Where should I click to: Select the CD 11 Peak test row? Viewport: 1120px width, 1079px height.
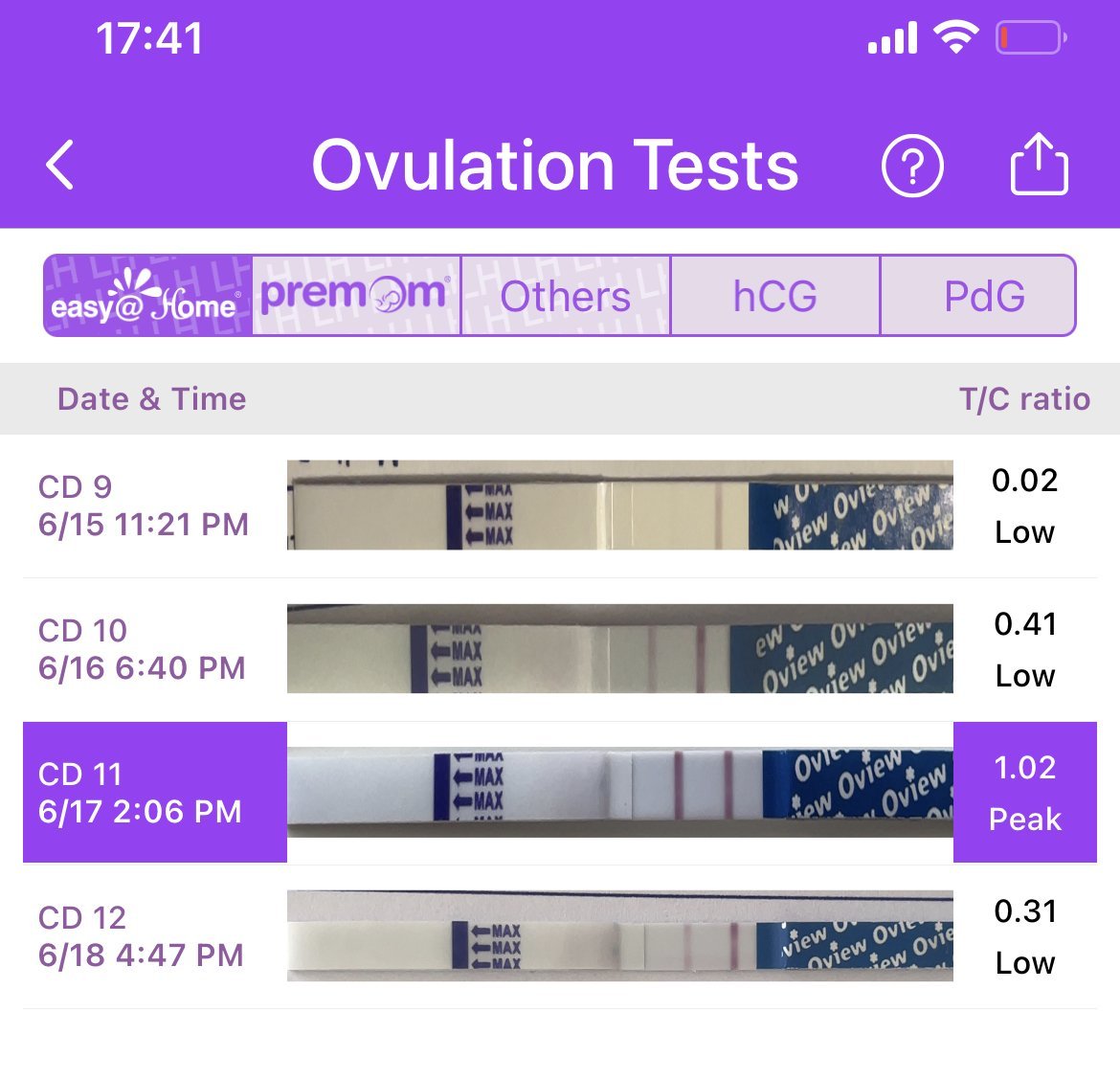560,793
